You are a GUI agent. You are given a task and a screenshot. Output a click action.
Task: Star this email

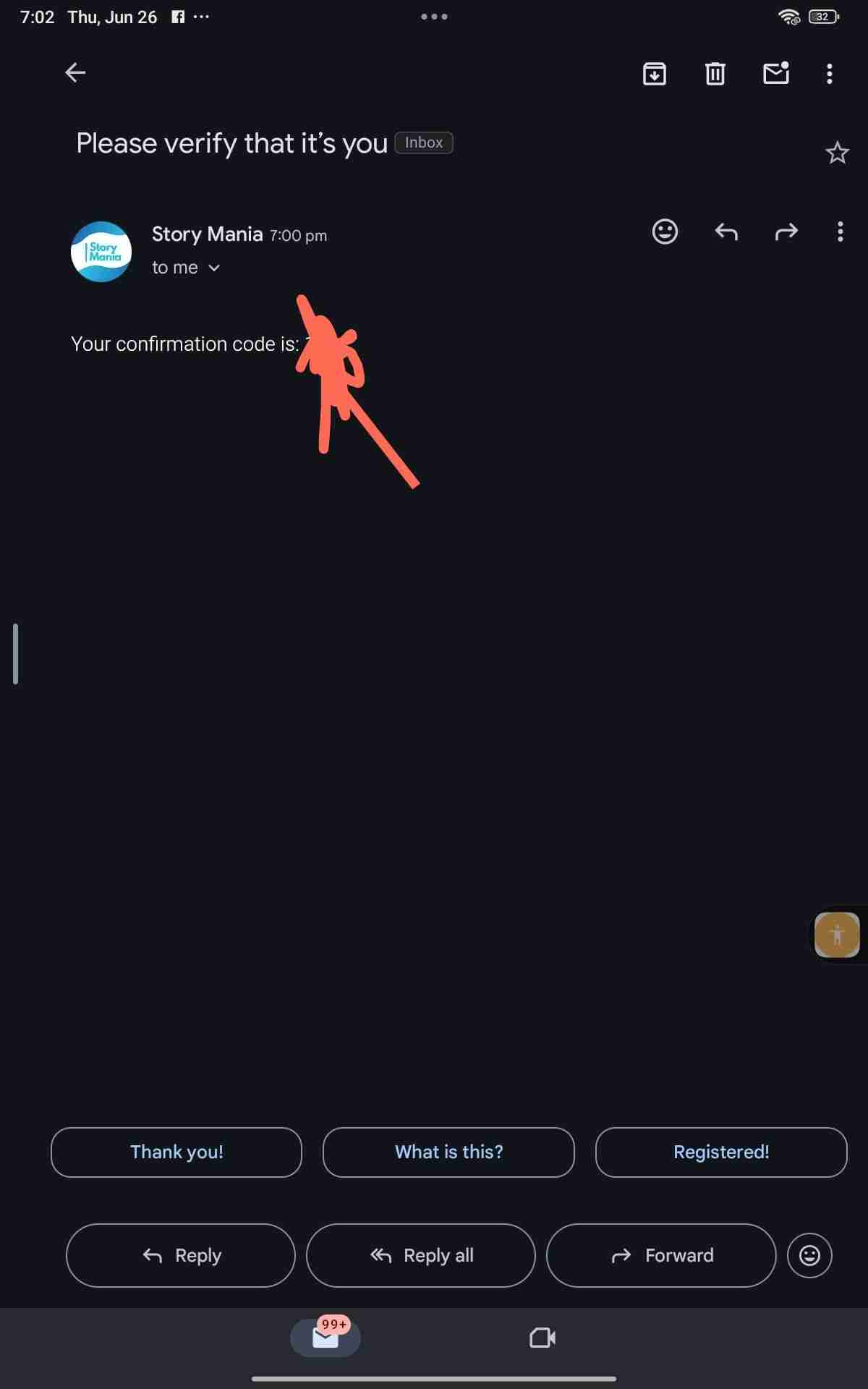point(837,153)
